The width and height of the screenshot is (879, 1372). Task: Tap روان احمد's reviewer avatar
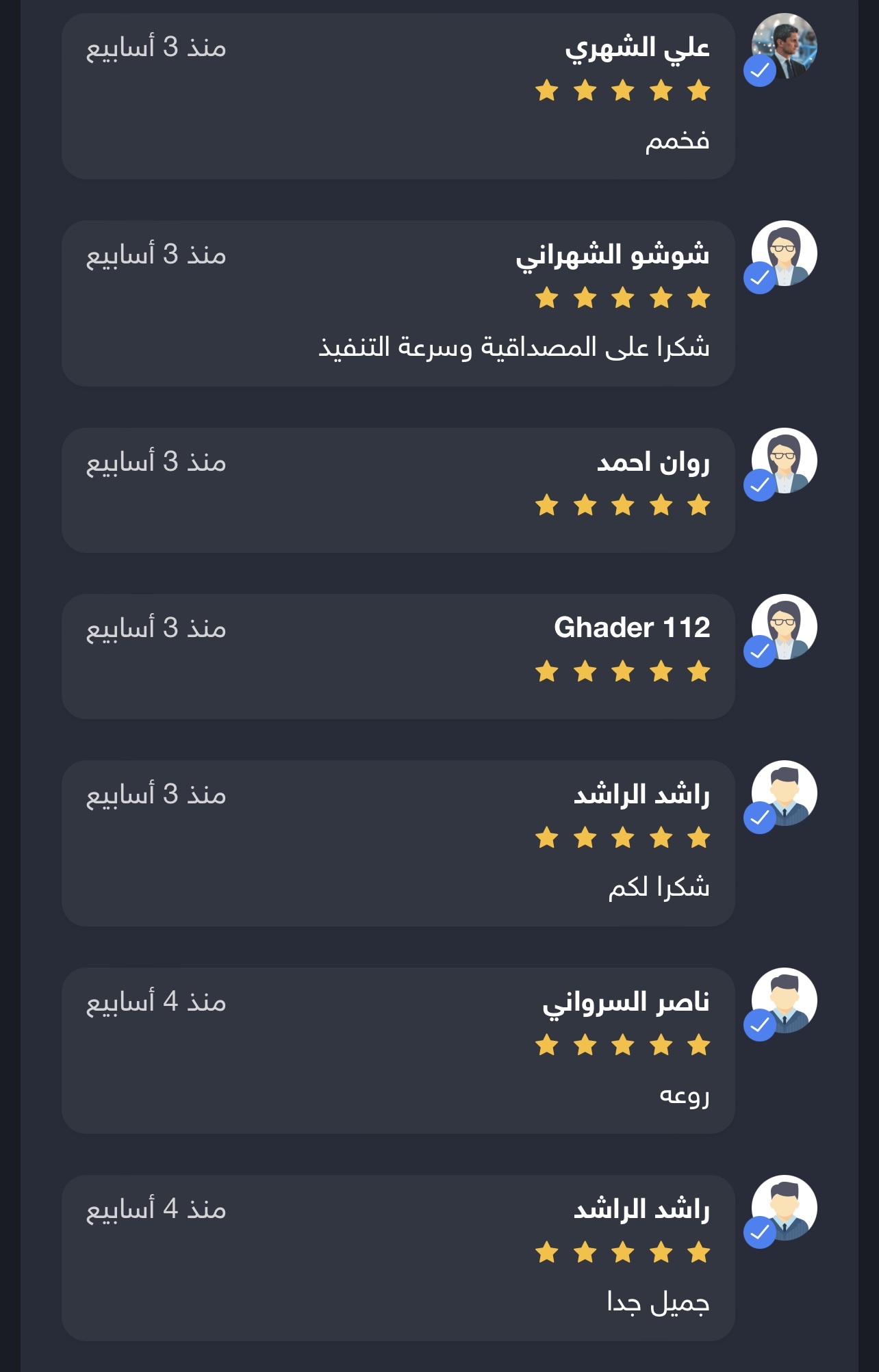click(785, 461)
